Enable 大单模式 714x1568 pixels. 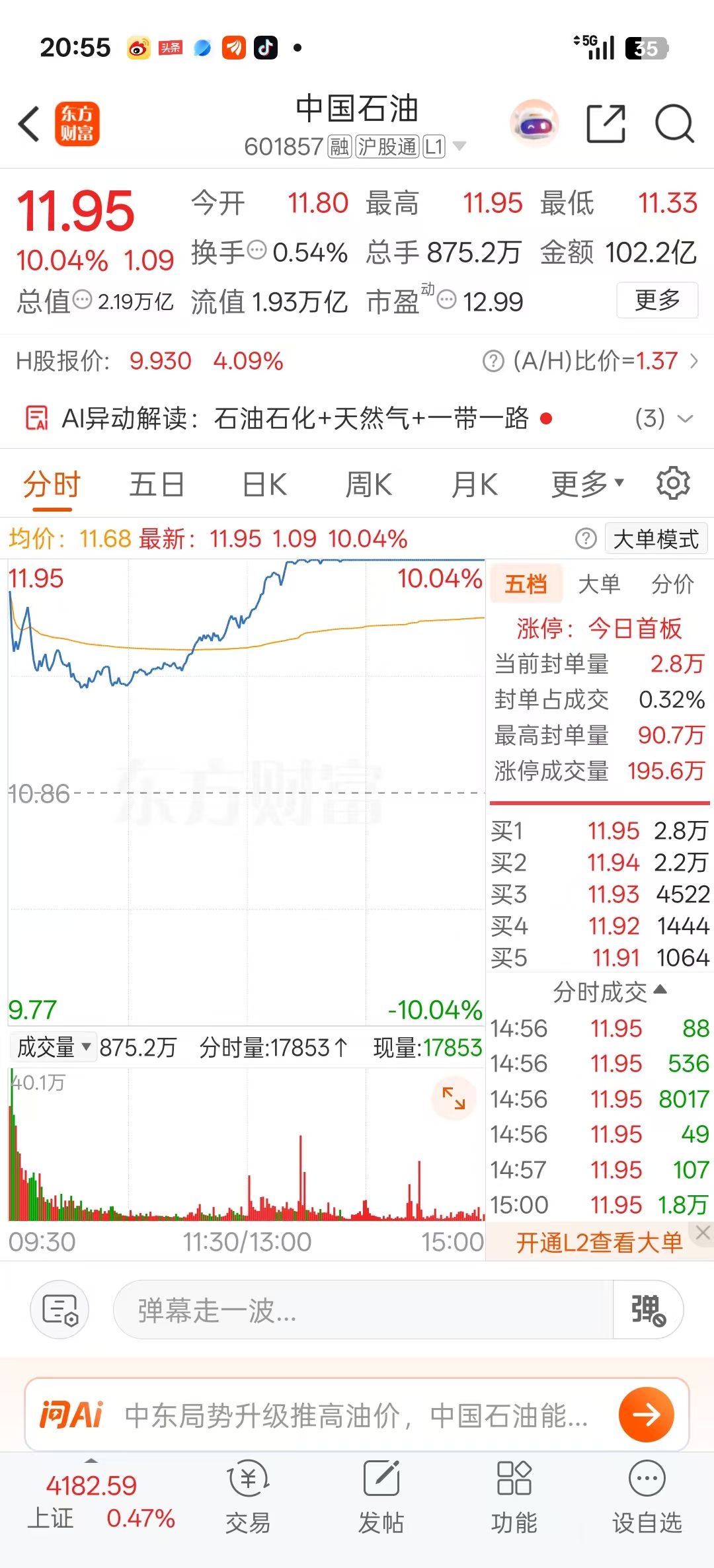point(656,539)
